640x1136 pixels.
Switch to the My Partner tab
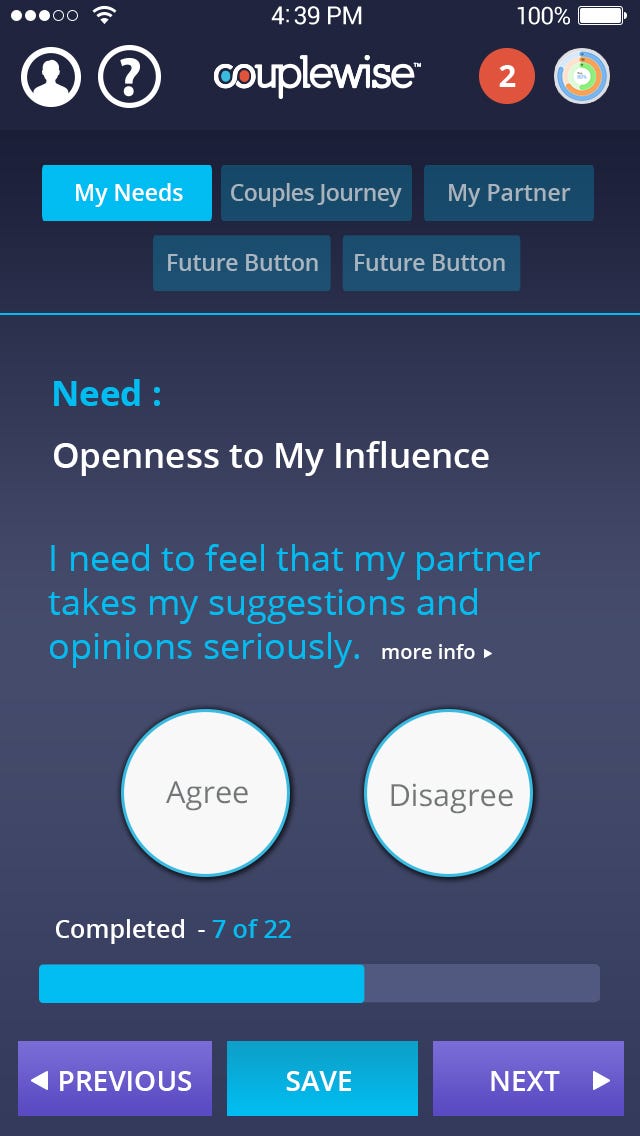pos(509,193)
